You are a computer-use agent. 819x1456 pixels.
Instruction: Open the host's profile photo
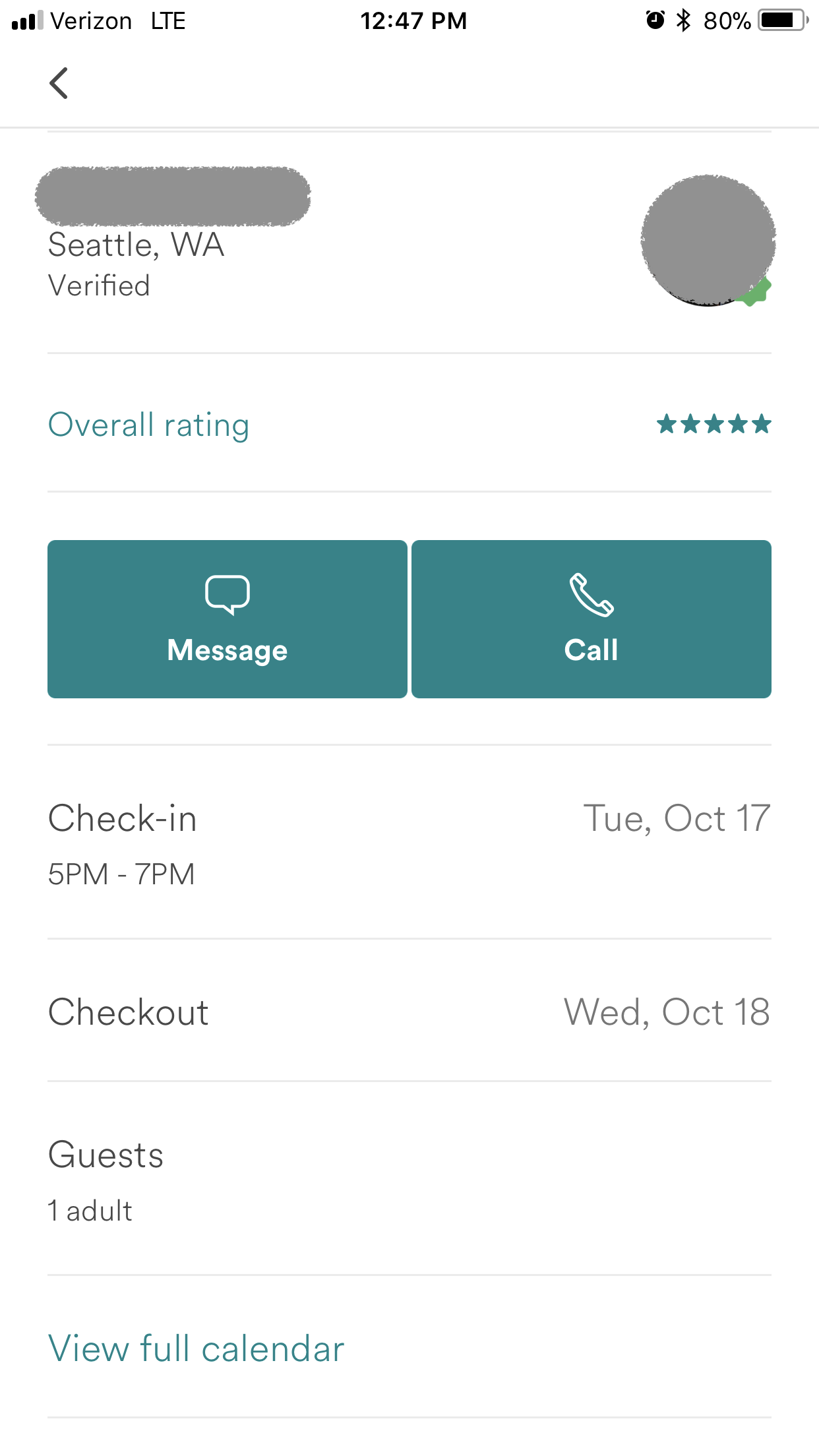pos(708,241)
